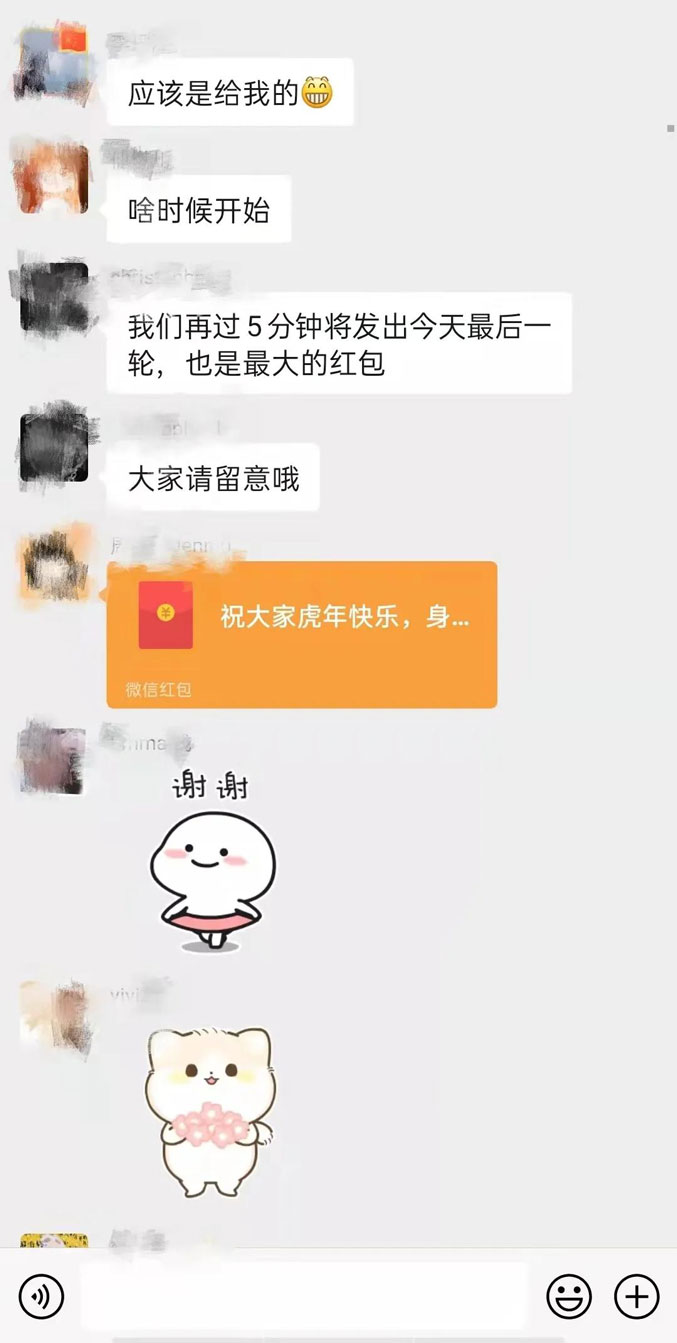Open the 谢谢 sticker

pyautogui.click(x=211, y=862)
